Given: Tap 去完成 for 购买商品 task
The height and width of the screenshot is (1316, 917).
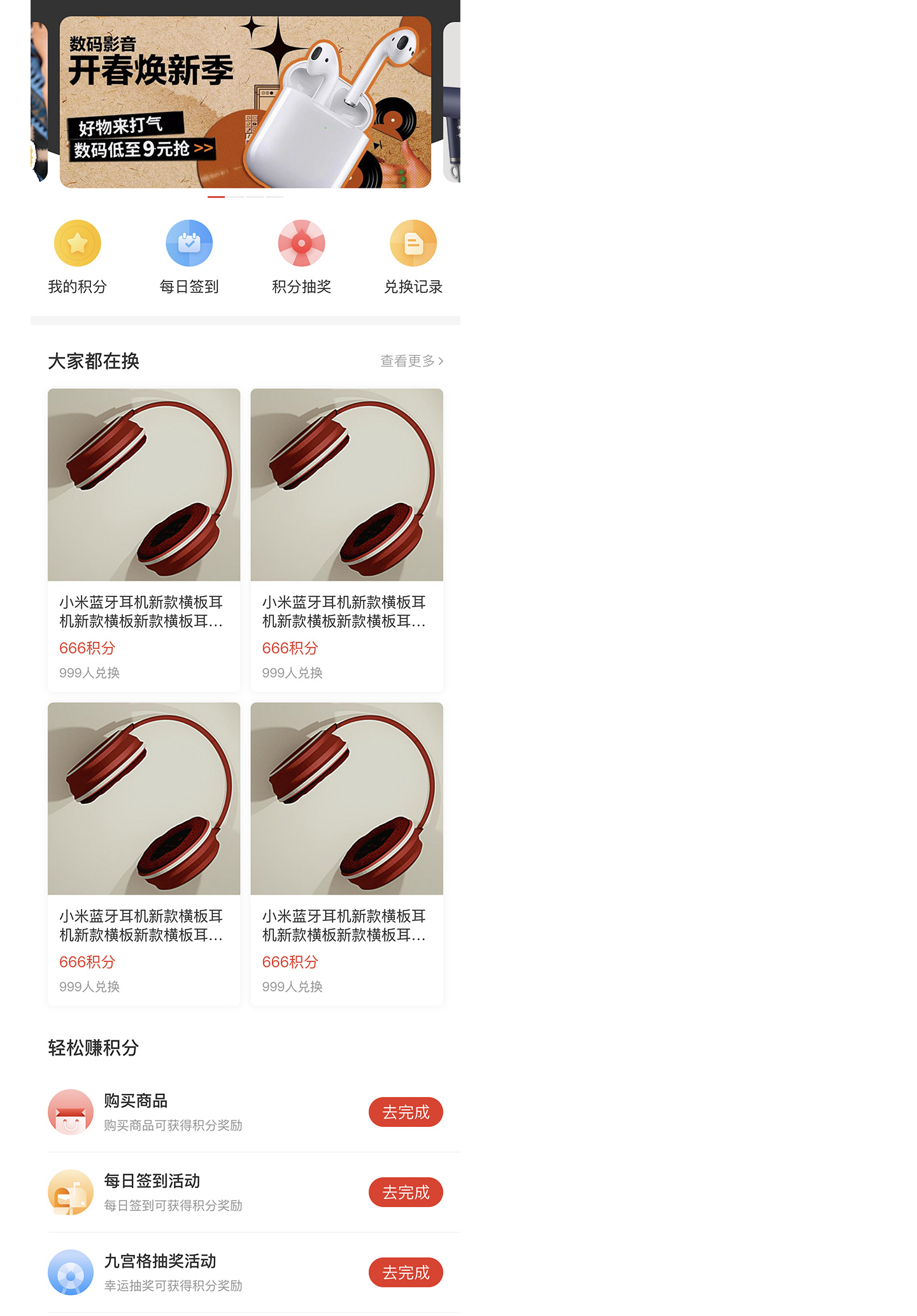Looking at the screenshot, I should pos(406,1112).
